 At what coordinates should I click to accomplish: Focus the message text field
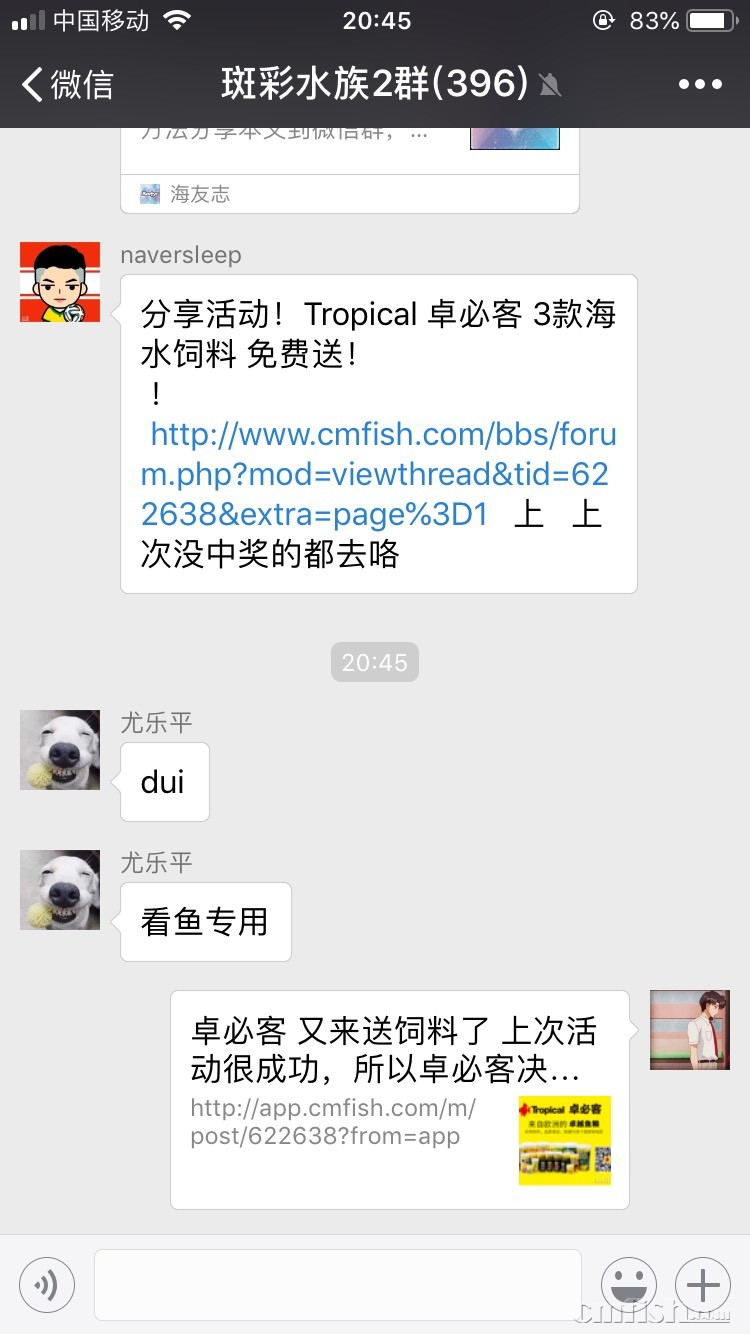(337, 1284)
